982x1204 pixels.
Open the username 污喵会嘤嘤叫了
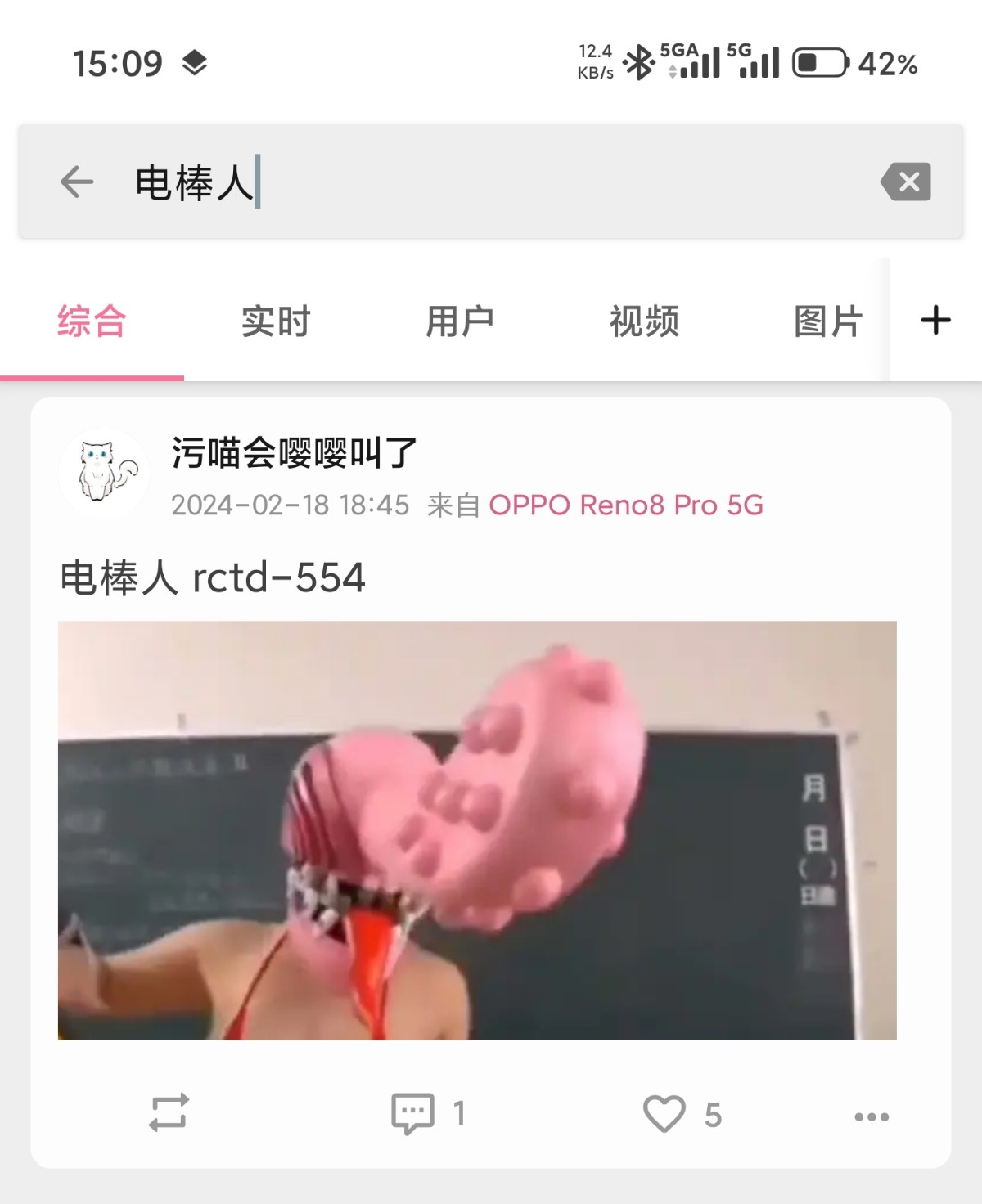click(x=295, y=453)
